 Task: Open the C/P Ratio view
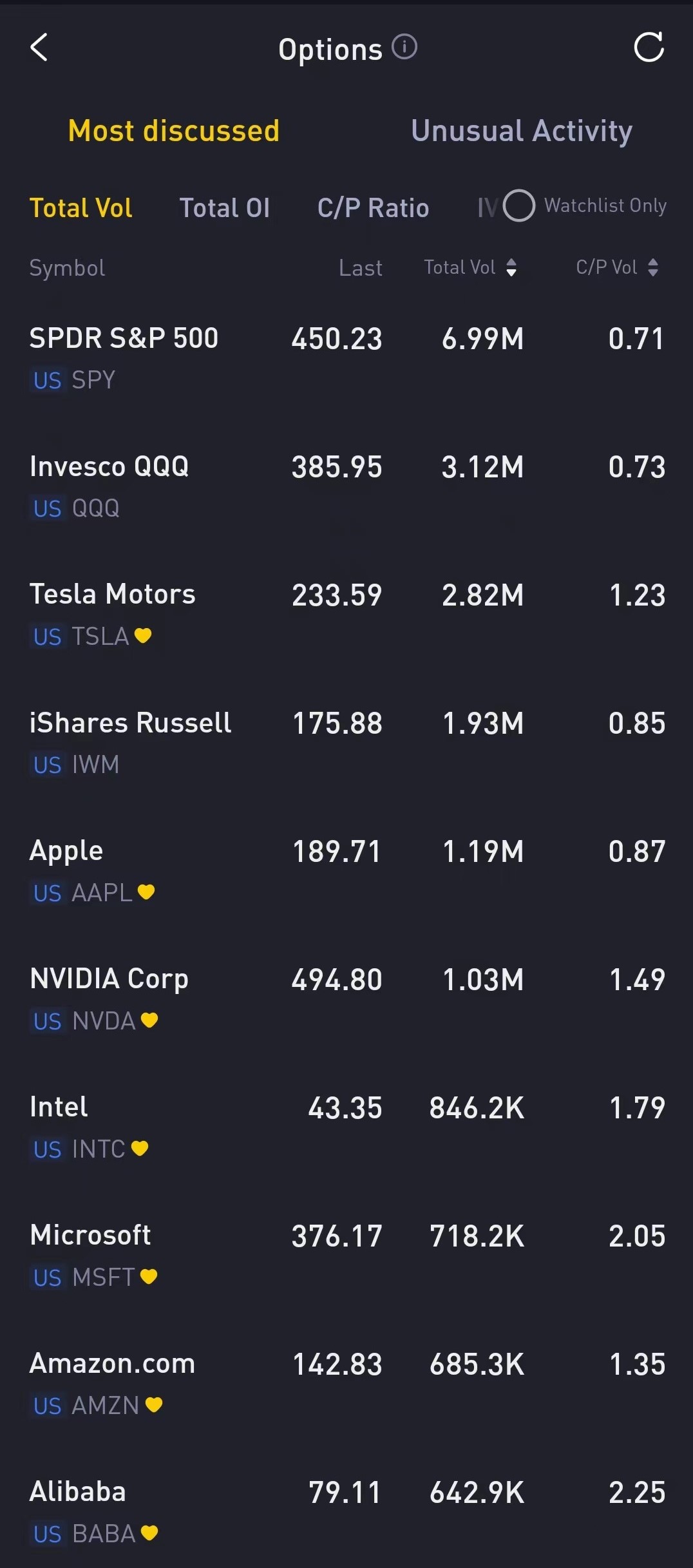[372, 207]
